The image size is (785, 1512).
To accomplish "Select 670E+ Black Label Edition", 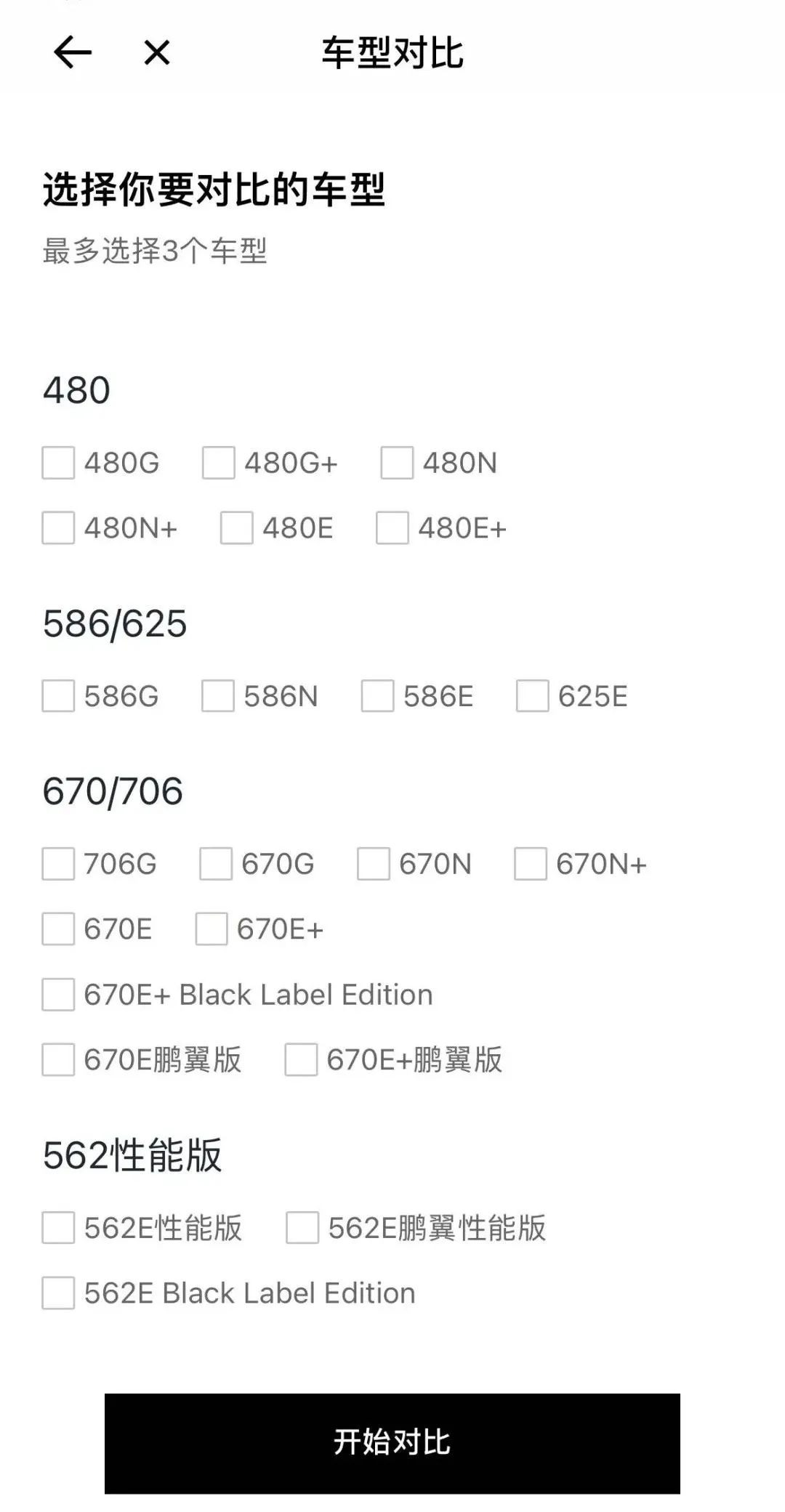I will [58, 995].
